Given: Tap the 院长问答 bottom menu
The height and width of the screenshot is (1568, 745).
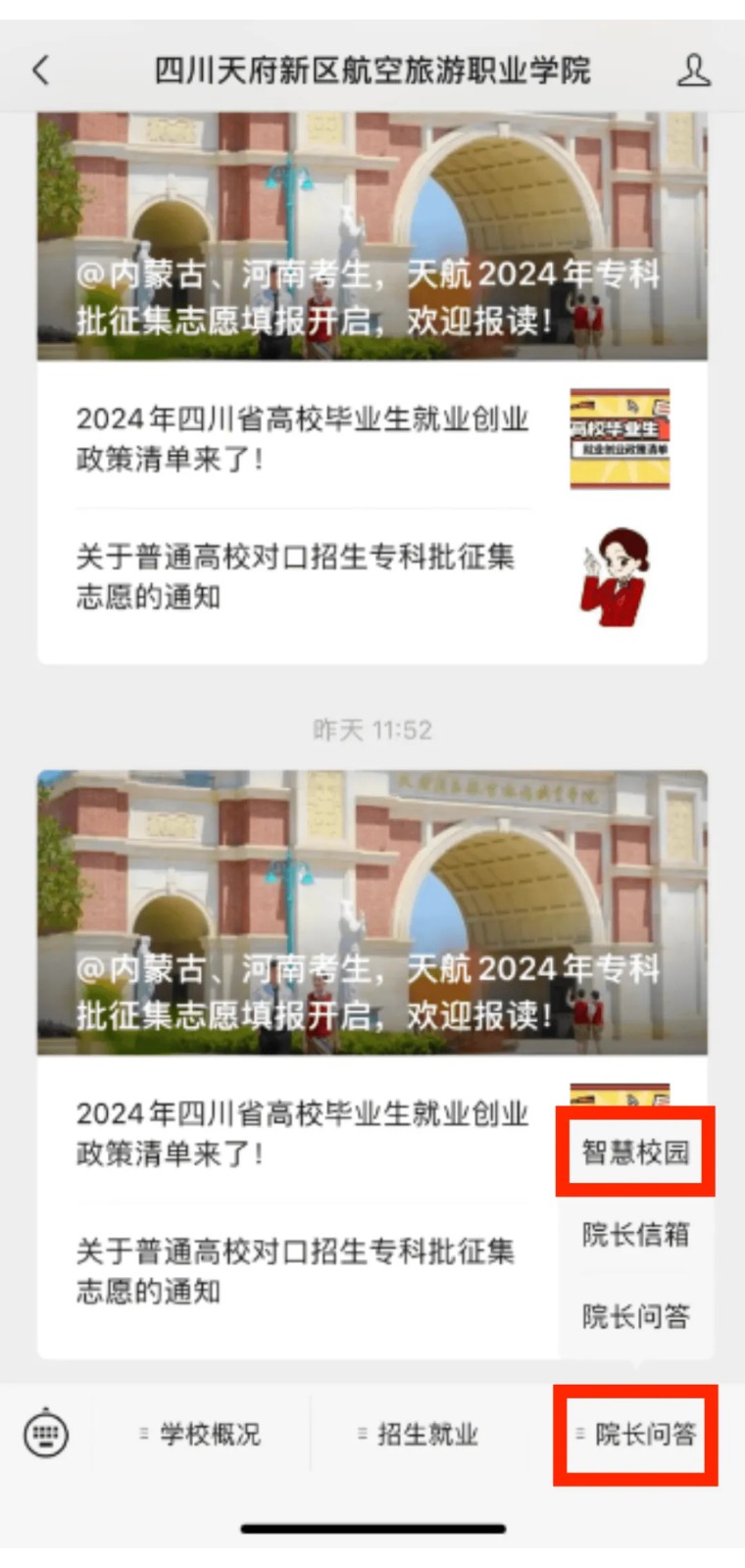Looking at the screenshot, I should click(636, 1434).
